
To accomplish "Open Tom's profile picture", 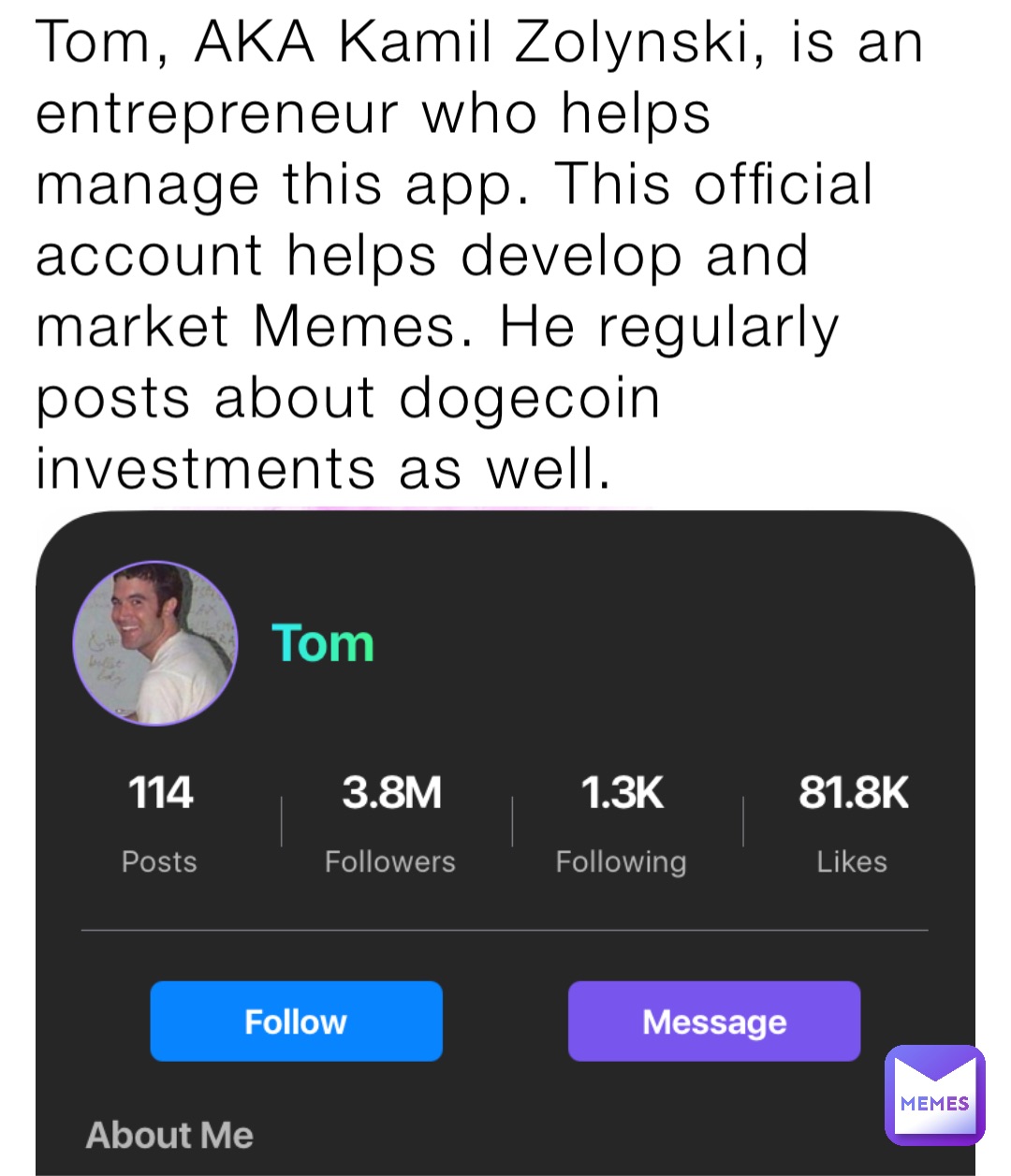I will pyautogui.click(x=155, y=643).
